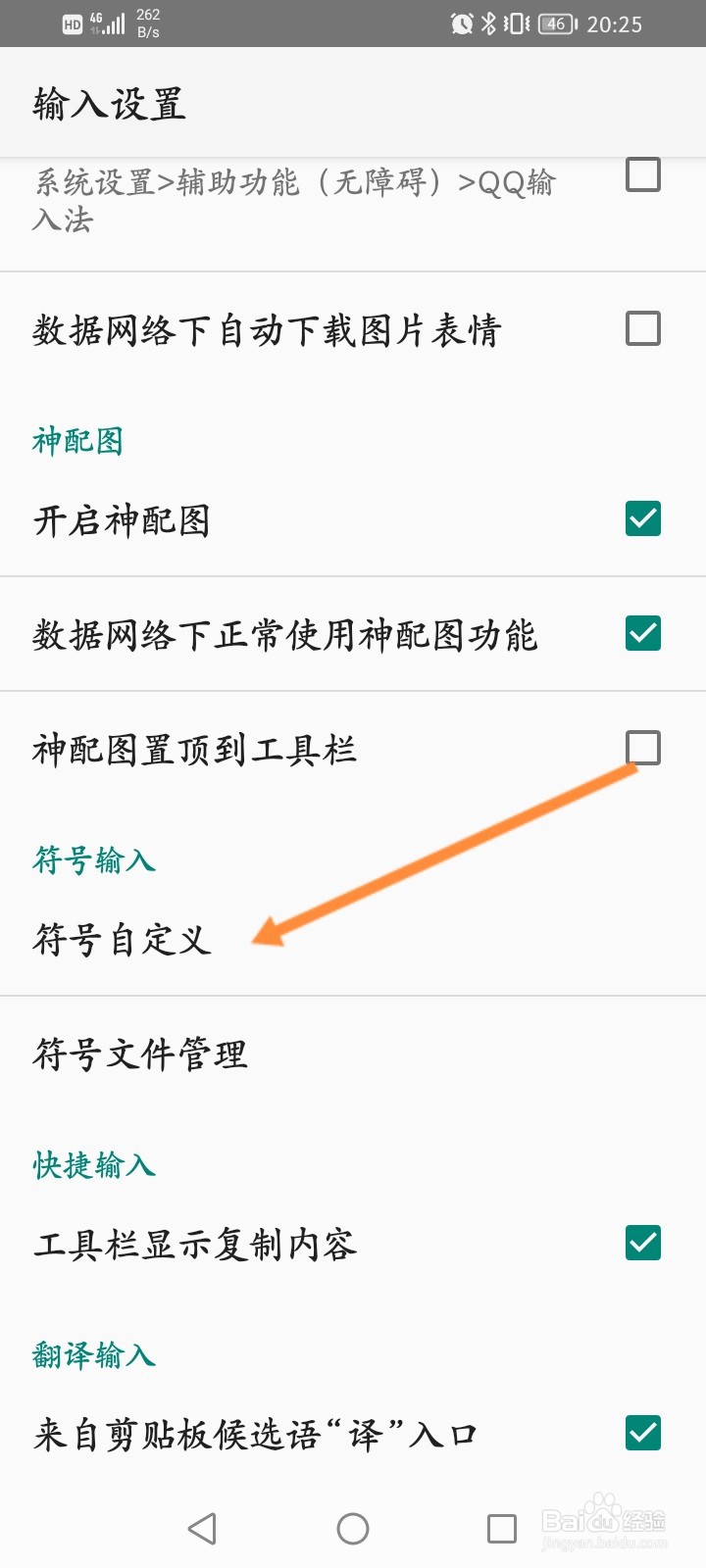
Task: Tap the recent apps square icon
Action: (x=500, y=1528)
